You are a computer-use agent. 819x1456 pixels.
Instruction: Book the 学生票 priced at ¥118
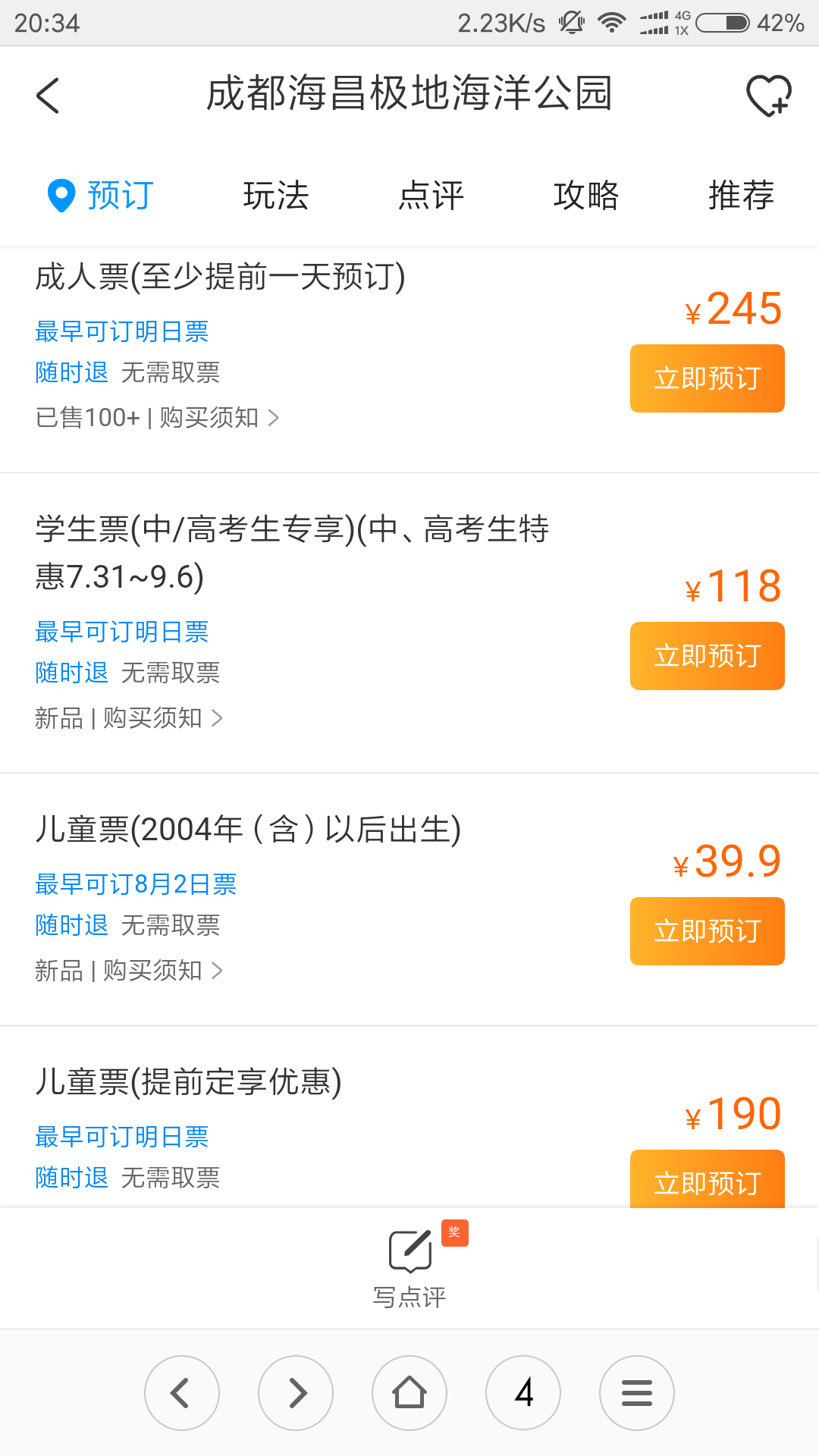click(x=707, y=656)
